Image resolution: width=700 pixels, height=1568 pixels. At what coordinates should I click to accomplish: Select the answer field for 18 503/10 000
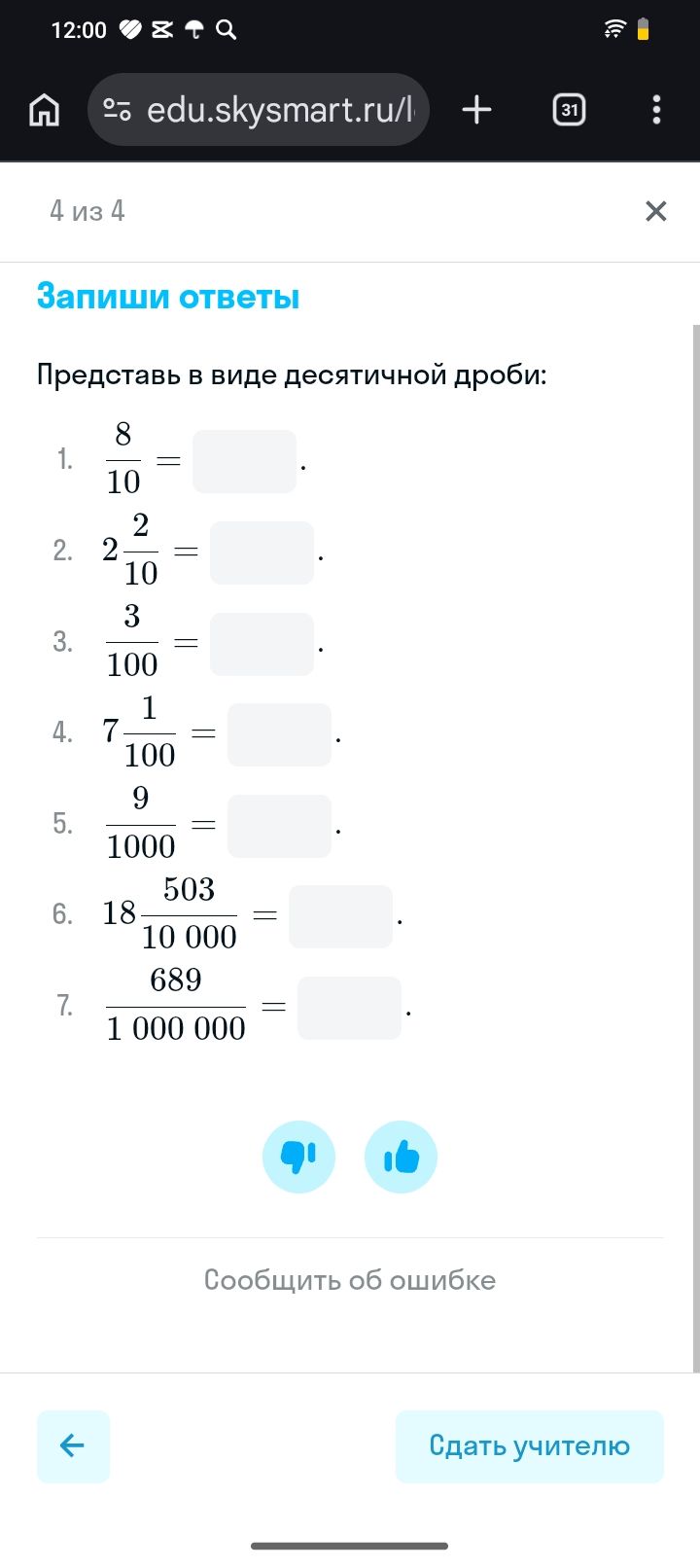(x=340, y=916)
